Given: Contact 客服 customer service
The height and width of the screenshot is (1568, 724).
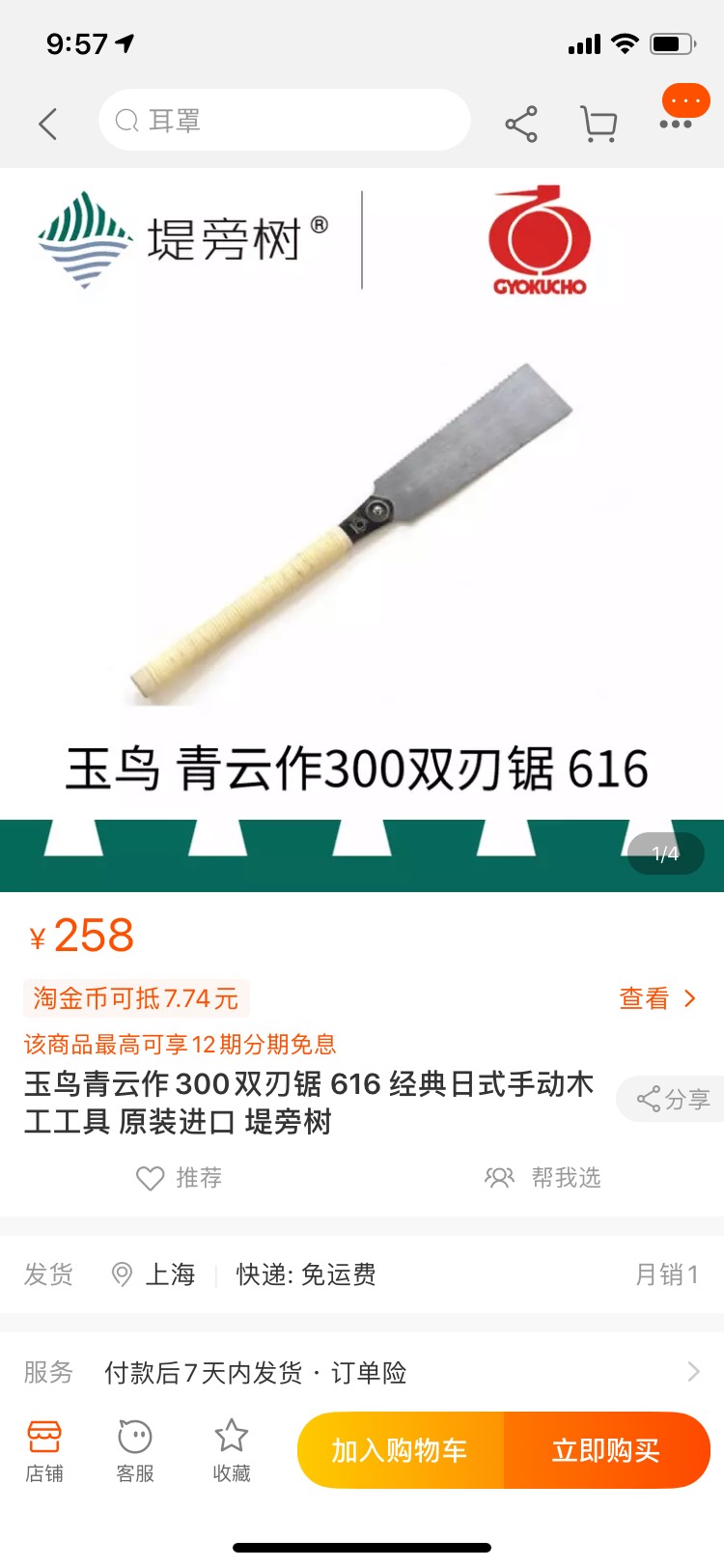Looking at the screenshot, I should tap(135, 1450).
